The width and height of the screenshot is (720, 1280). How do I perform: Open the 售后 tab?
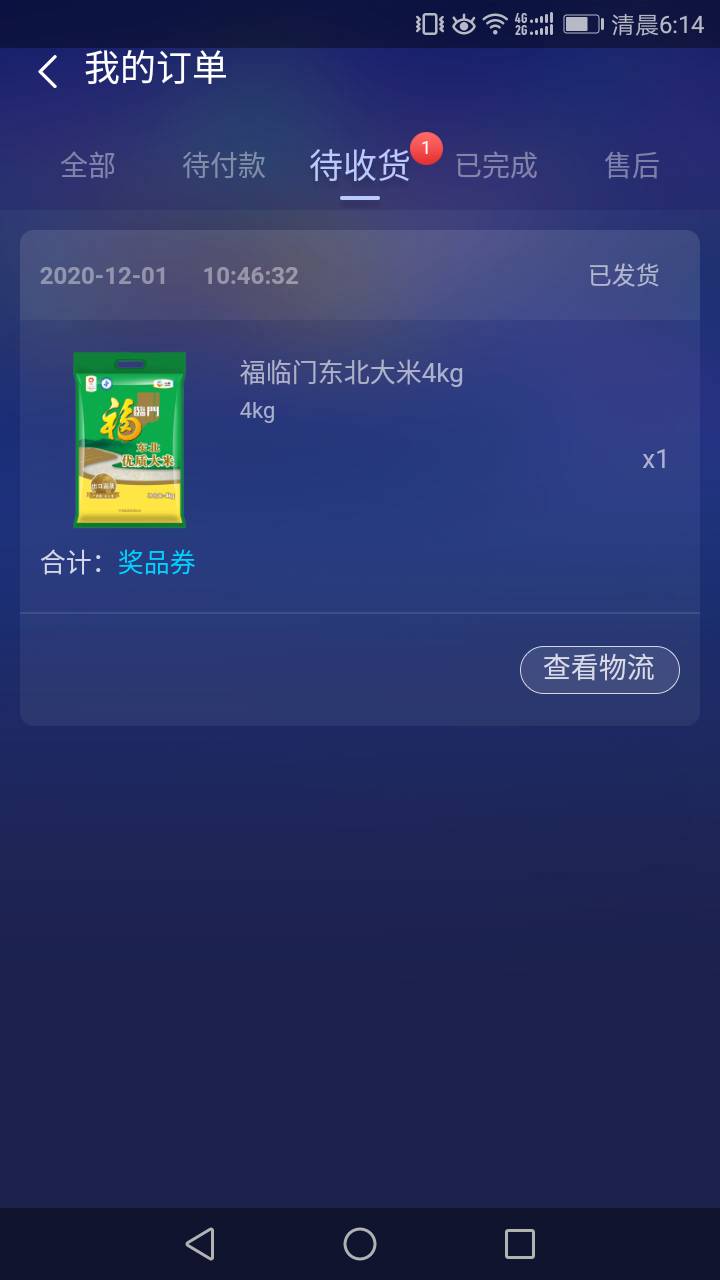[x=631, y=166]
